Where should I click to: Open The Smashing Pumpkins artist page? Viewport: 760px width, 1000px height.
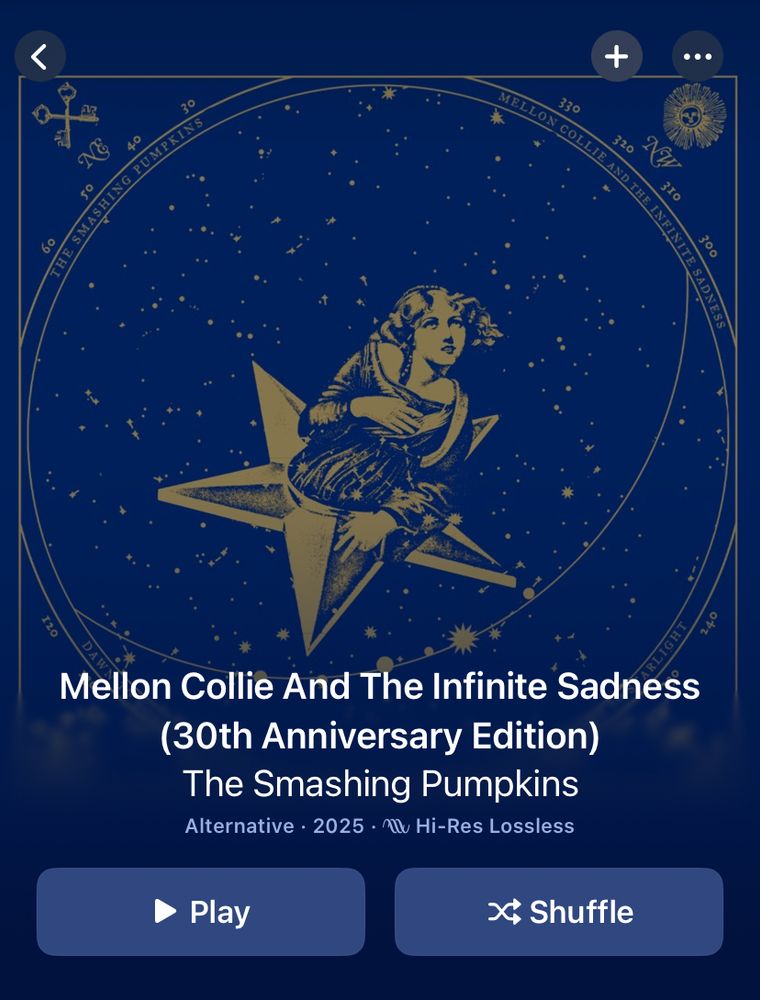[x=380, y=784]
